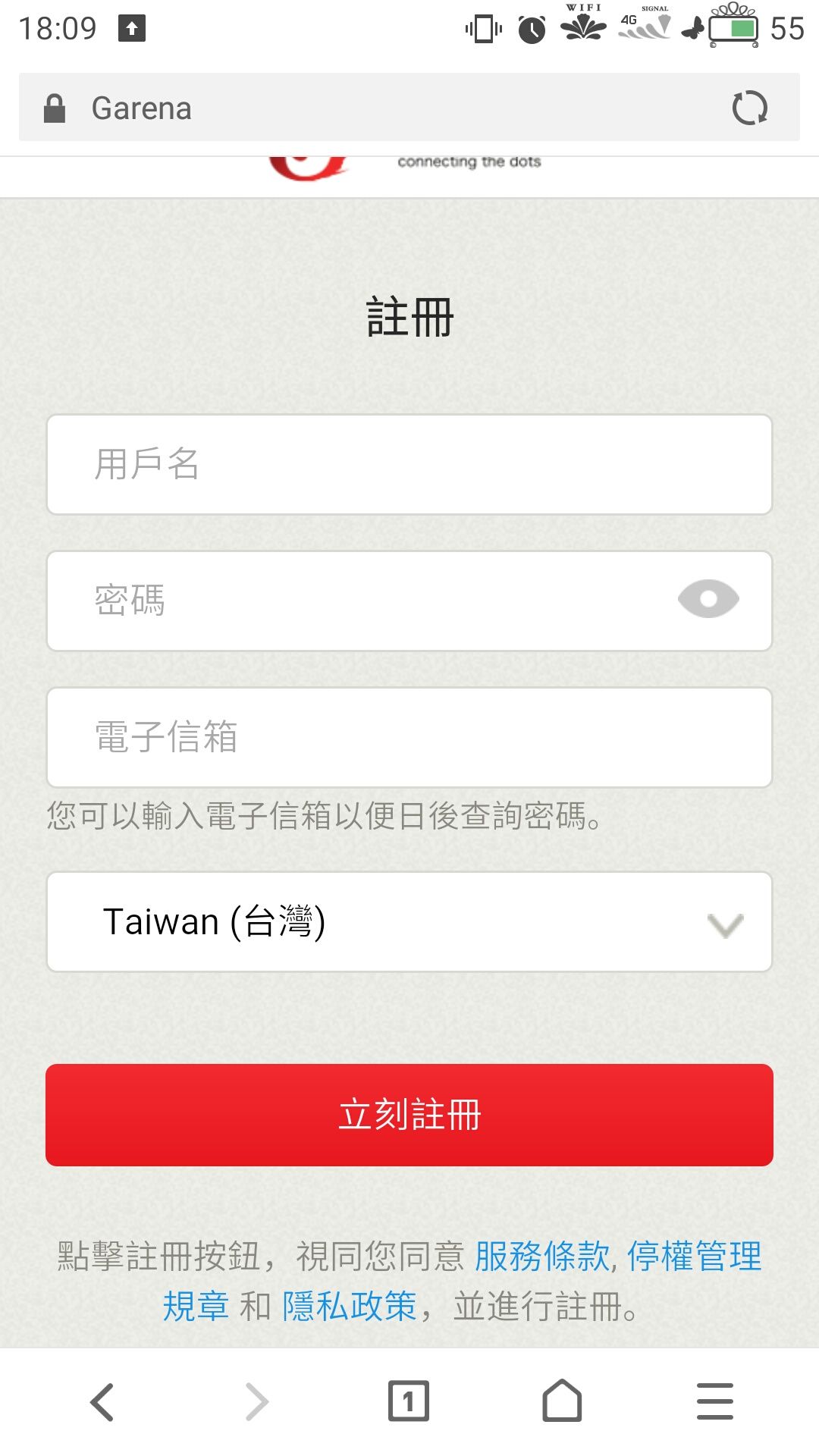Tap the Garena title in the address bar
The image size is (819, 1456).
tap(141, 108)
